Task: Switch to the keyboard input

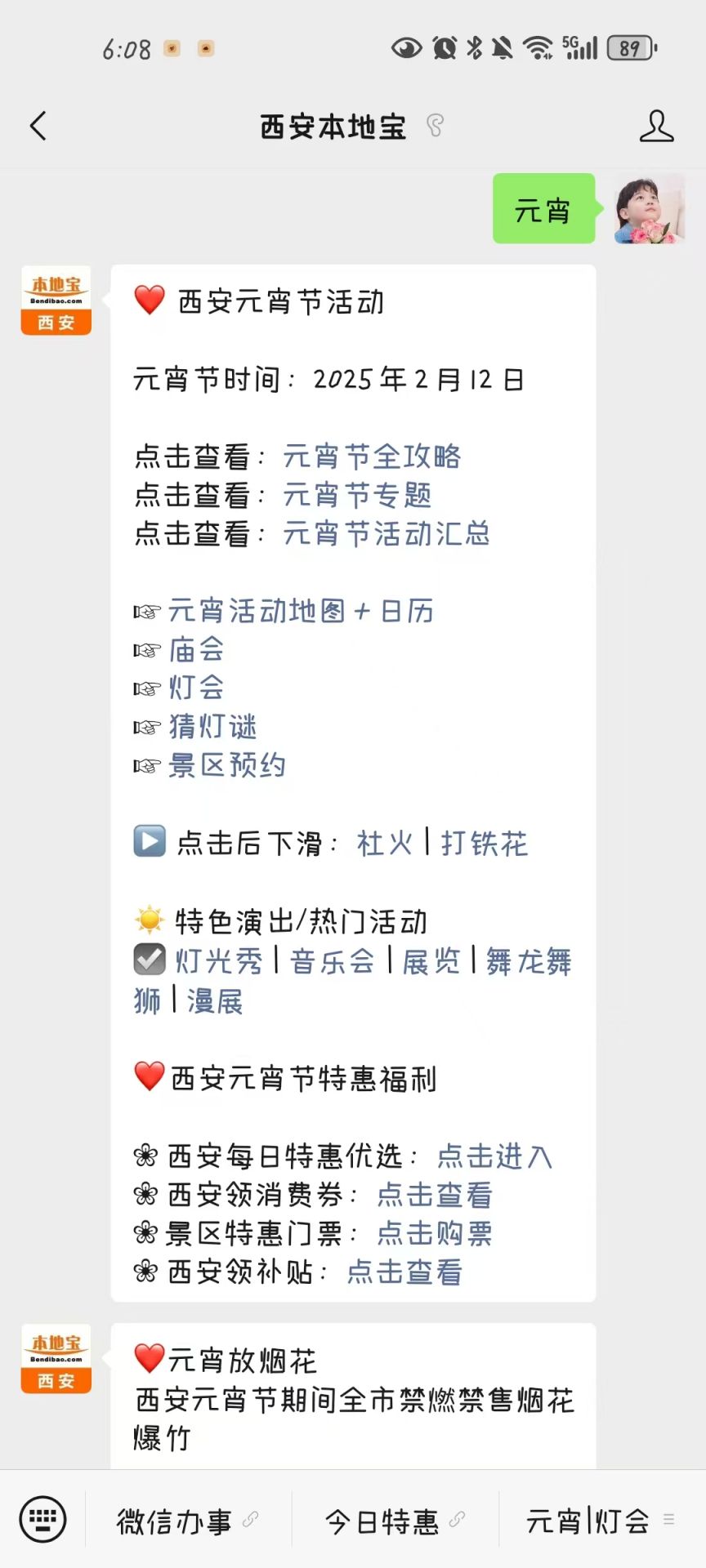Action: coord(42,1520)
